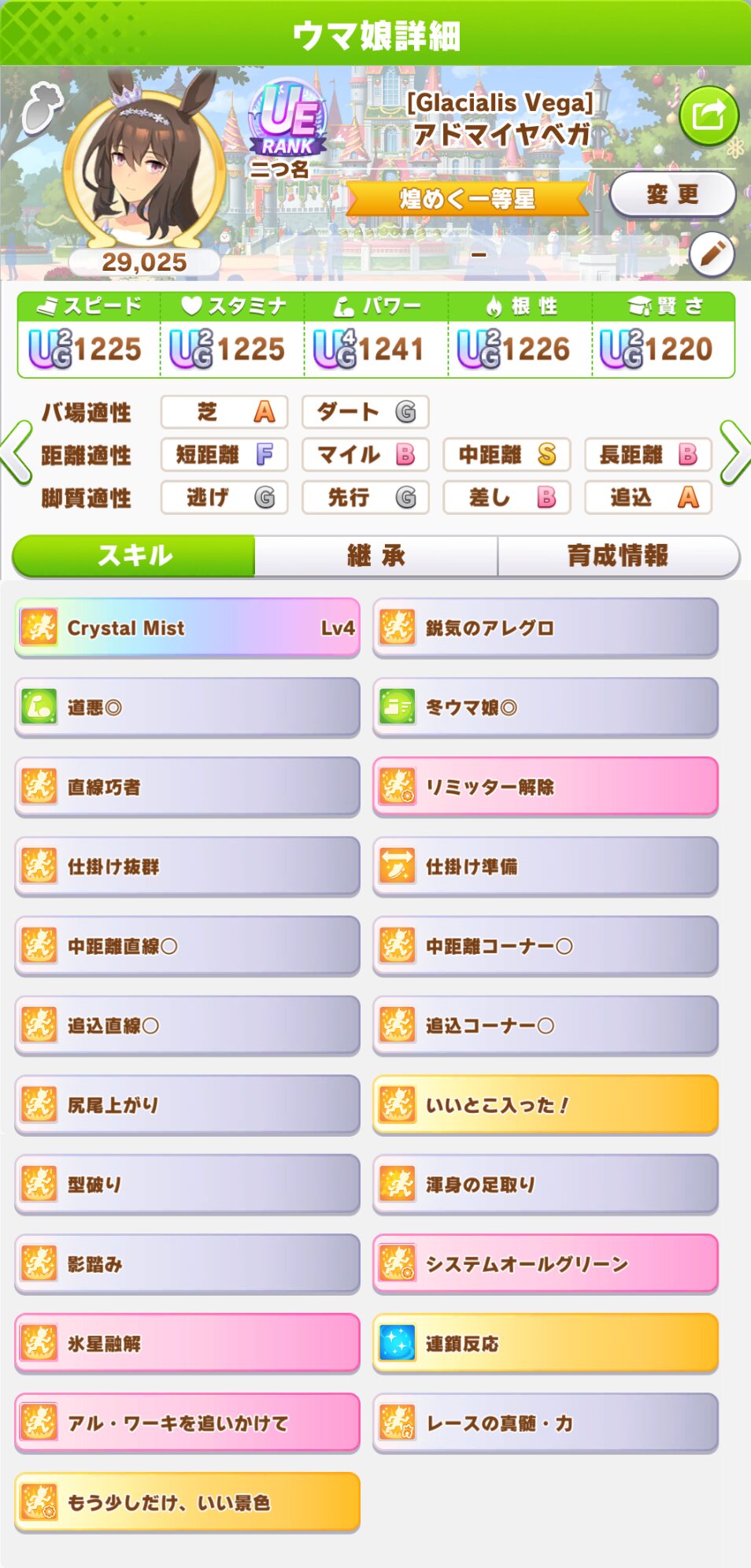Viewport: 751px width, 1568px height.
Task: Tap the pencil edit icon
Action: (712, 254)
